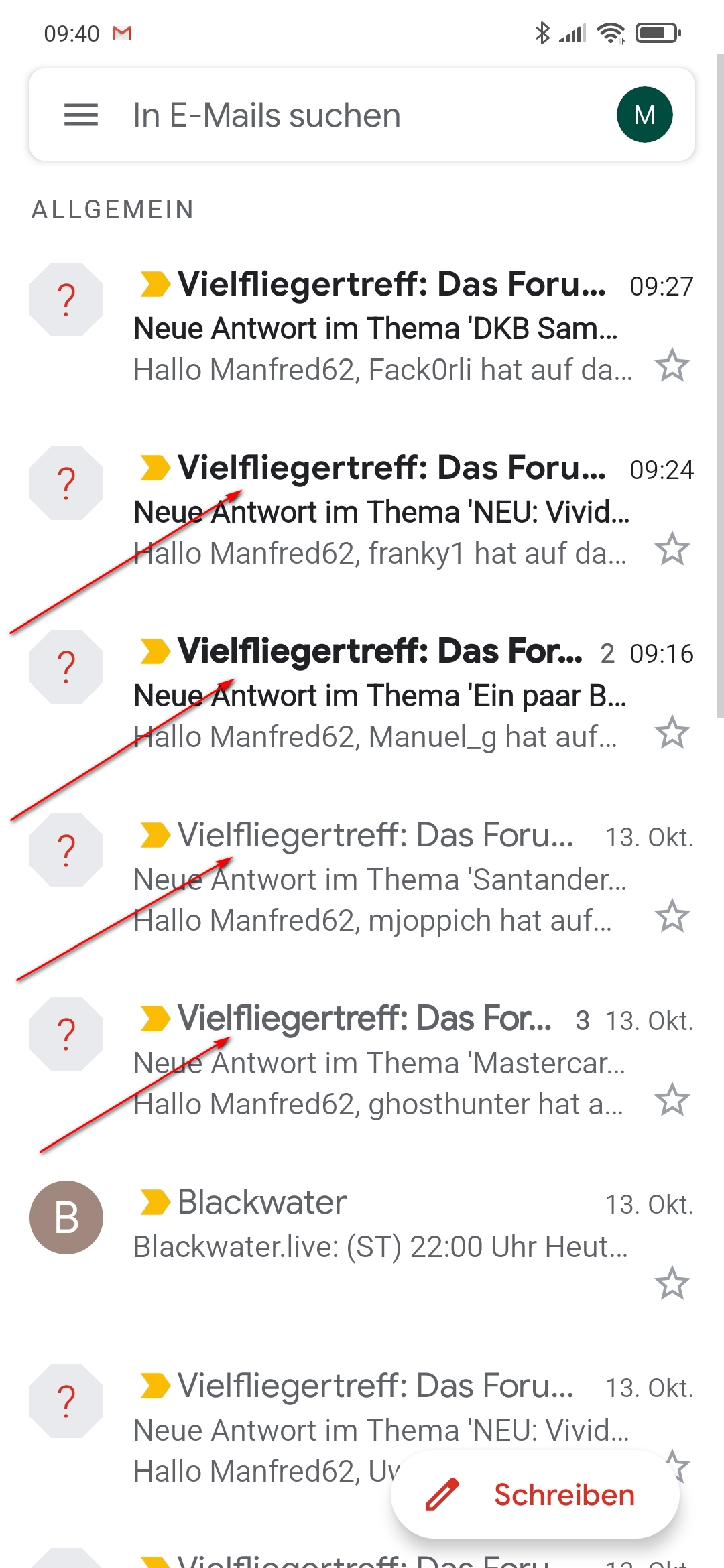Open the account avatar M

[x=644, y=115]
